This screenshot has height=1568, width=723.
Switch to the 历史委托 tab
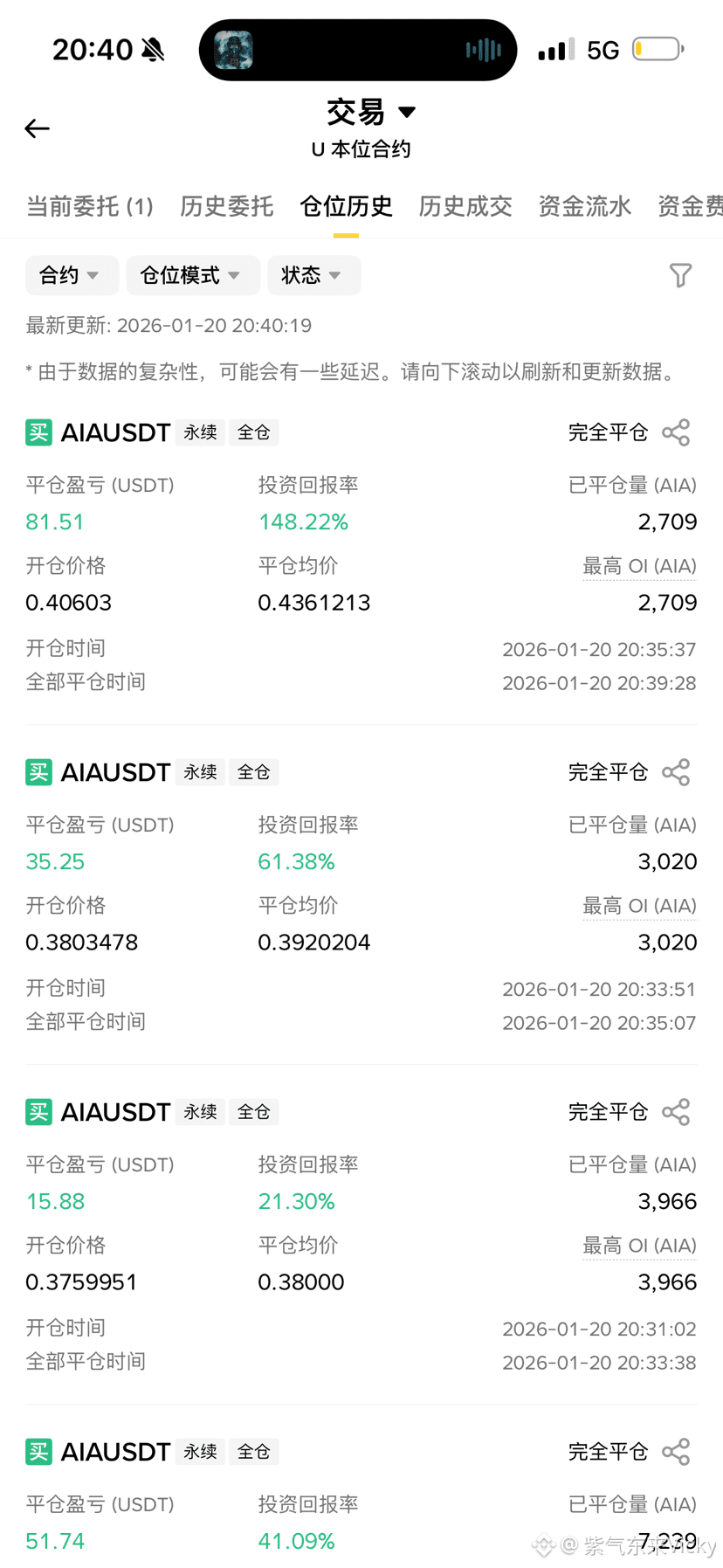227,206
